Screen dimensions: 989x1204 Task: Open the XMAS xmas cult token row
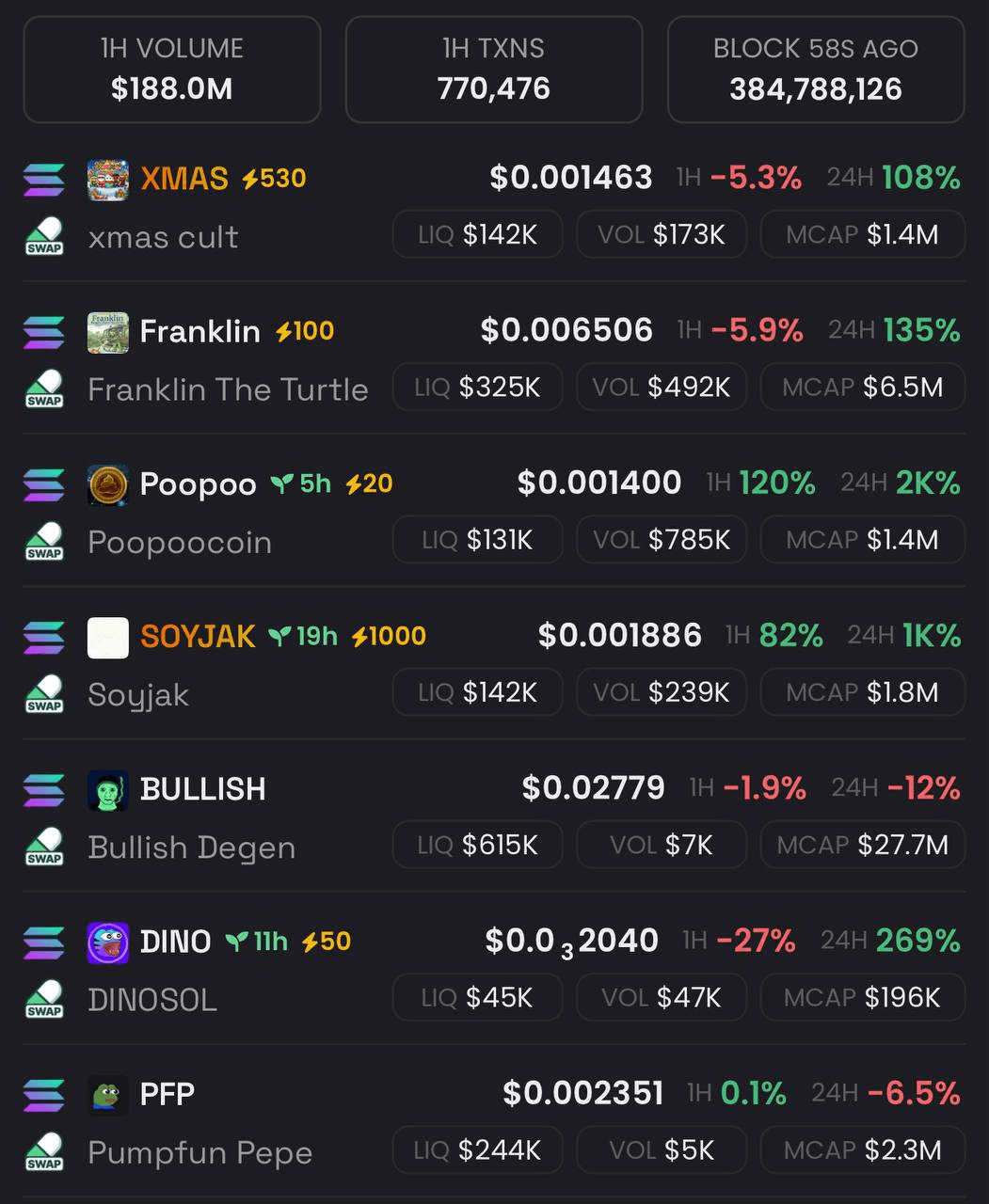pyautogui.click(x=184, y=179)
